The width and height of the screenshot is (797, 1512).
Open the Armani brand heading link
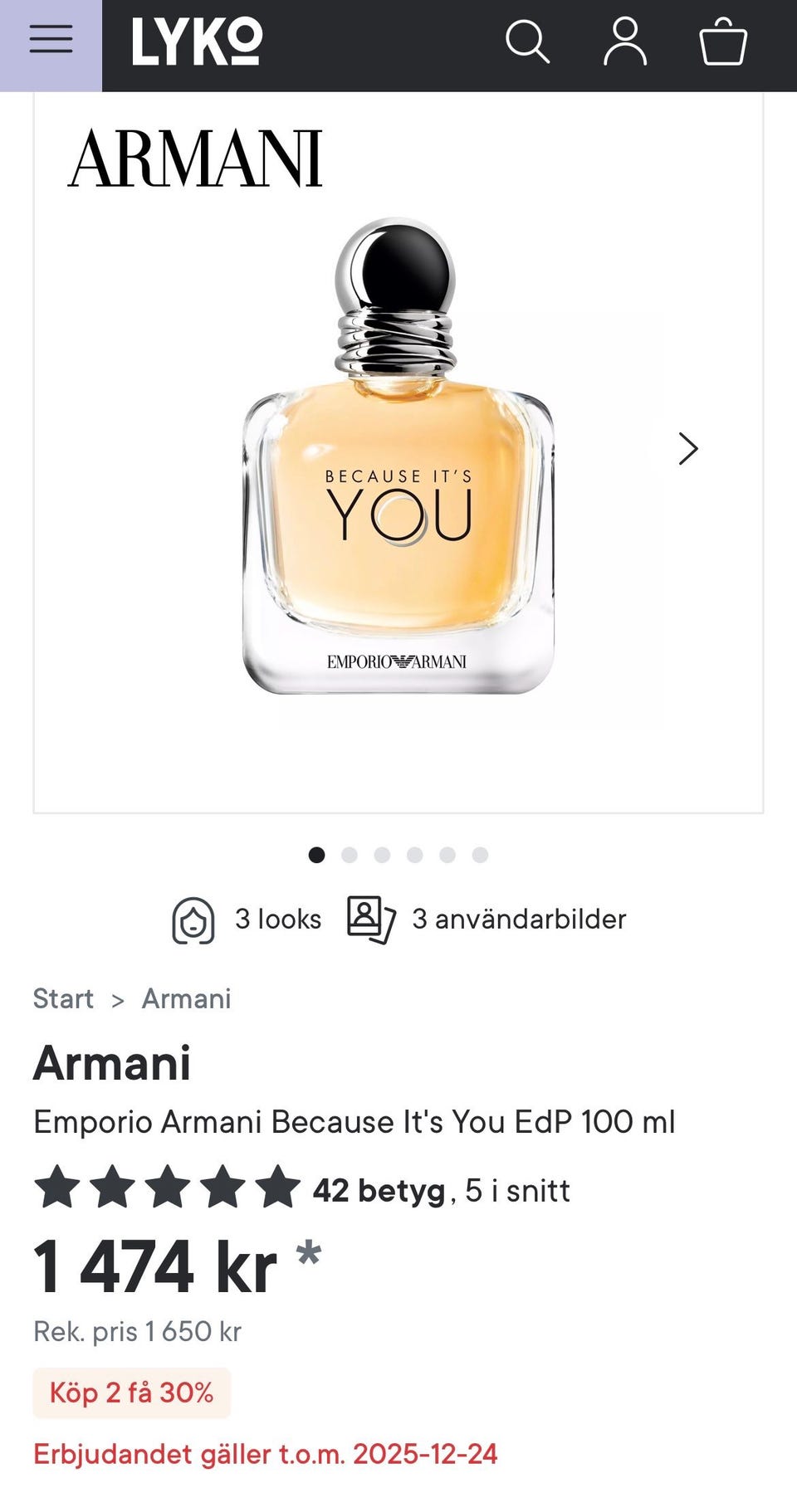(112, 1063)
